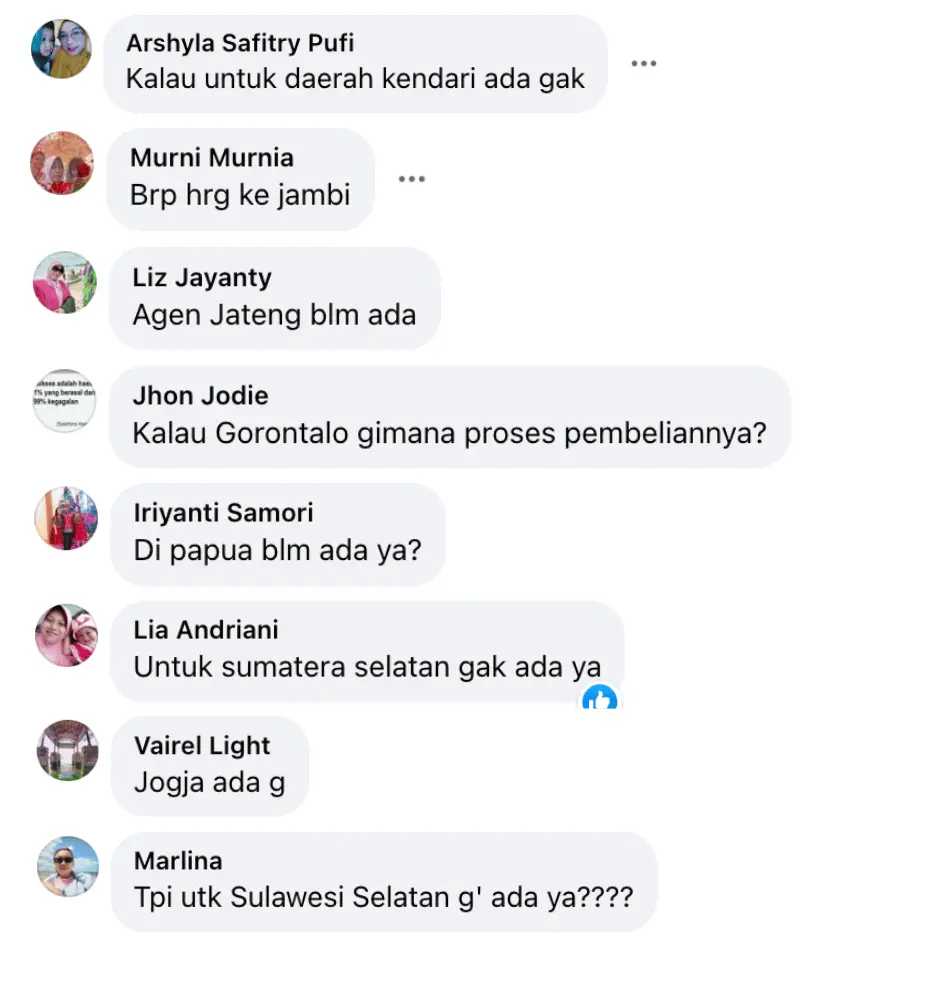Open Lia Andriani's profile name

(x=206, y=630)
